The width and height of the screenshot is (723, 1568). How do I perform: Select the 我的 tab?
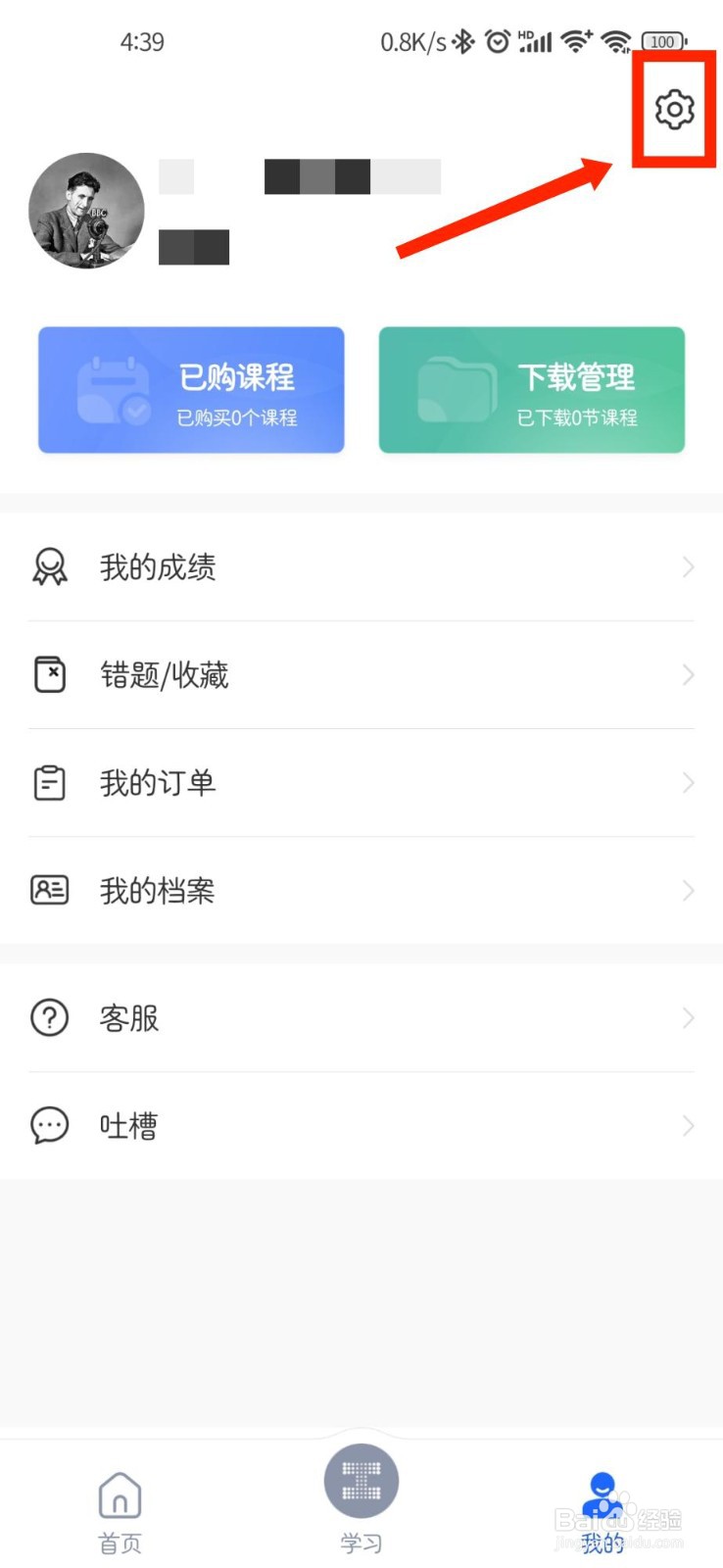[602, 1504]
